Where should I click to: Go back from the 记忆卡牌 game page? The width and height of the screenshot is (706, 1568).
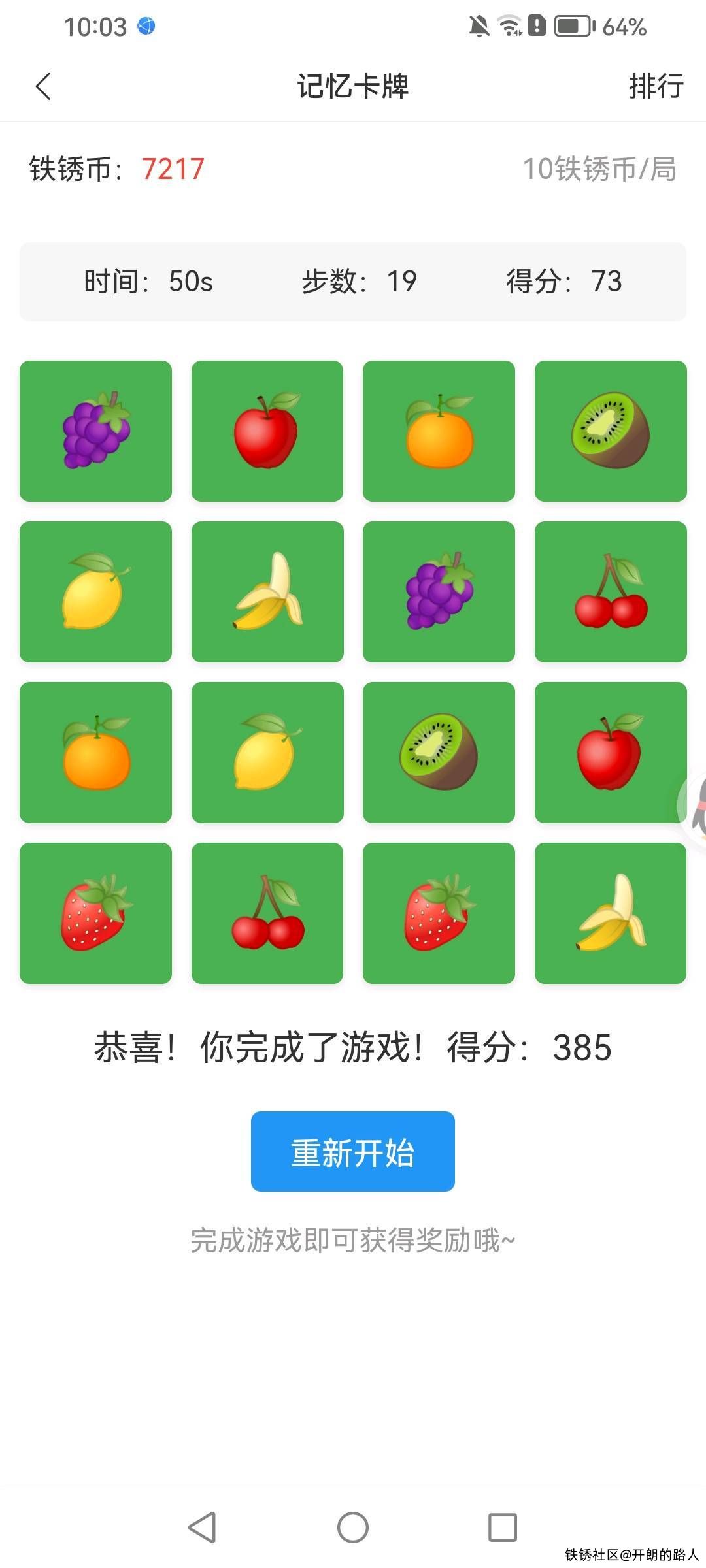[x=43, y=86]
